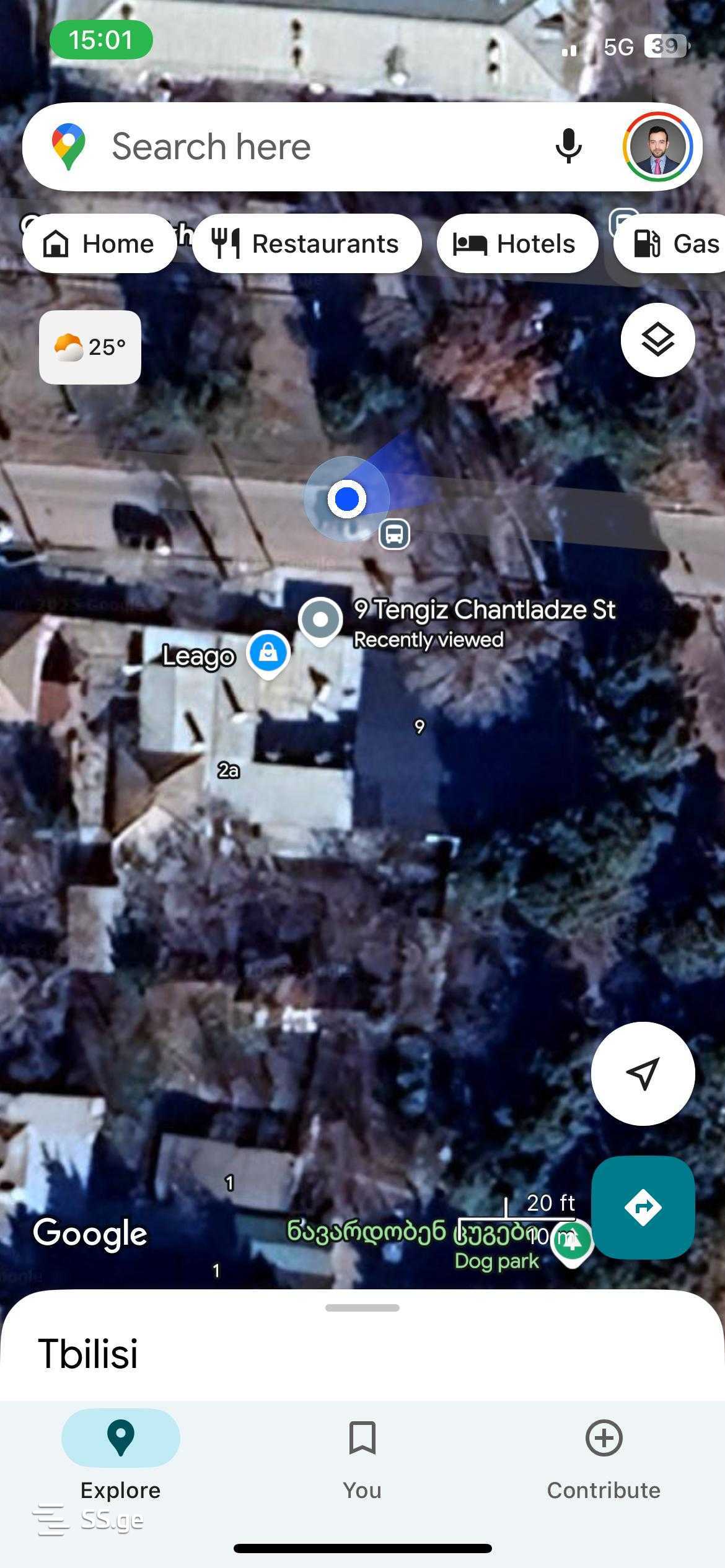Image resolution: width=725 pixels, height=1568 pixels.
Task: Open the 9 Tengiz Chantladze St pin
Action: tap(320, 620)
